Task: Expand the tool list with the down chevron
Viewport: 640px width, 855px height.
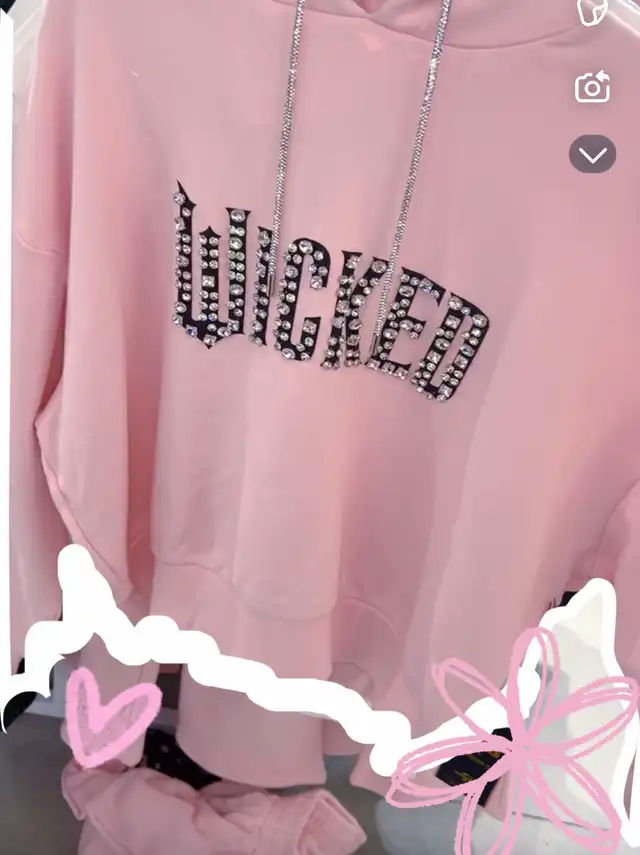Action: (592, 155)
